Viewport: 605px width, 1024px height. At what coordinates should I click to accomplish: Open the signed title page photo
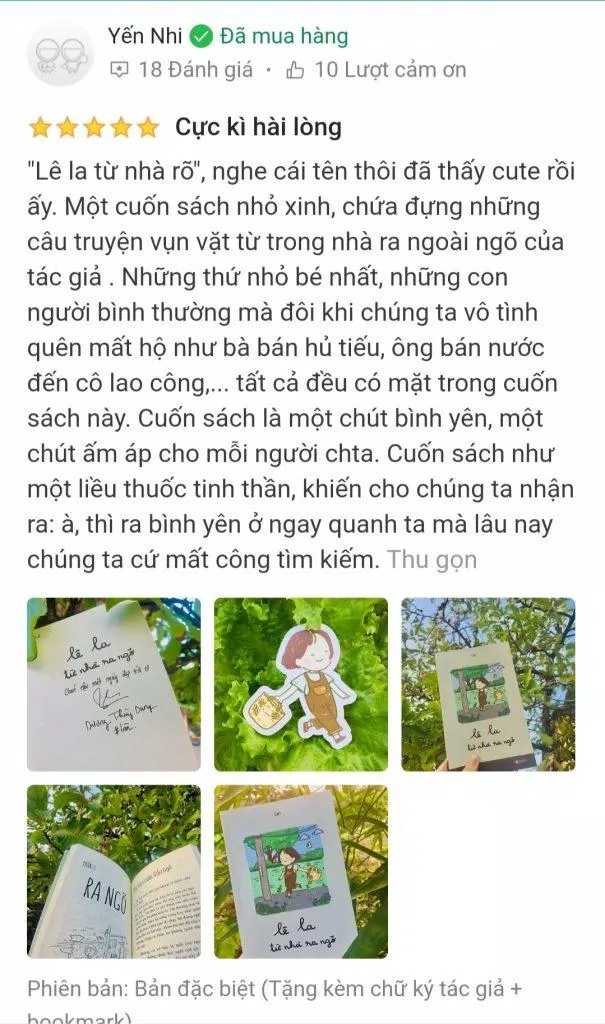coord(114,684)
